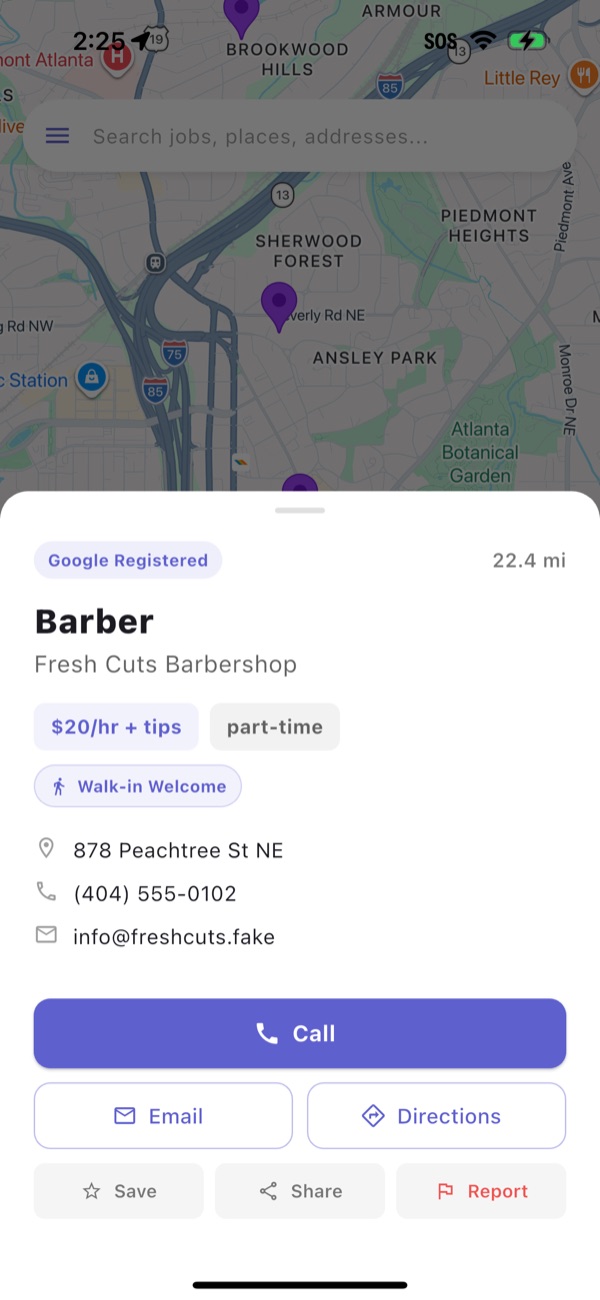Select the purple map pin near Ansley Park
Viewport: 600px width, 1300px height.
click(x=279, y=302)
